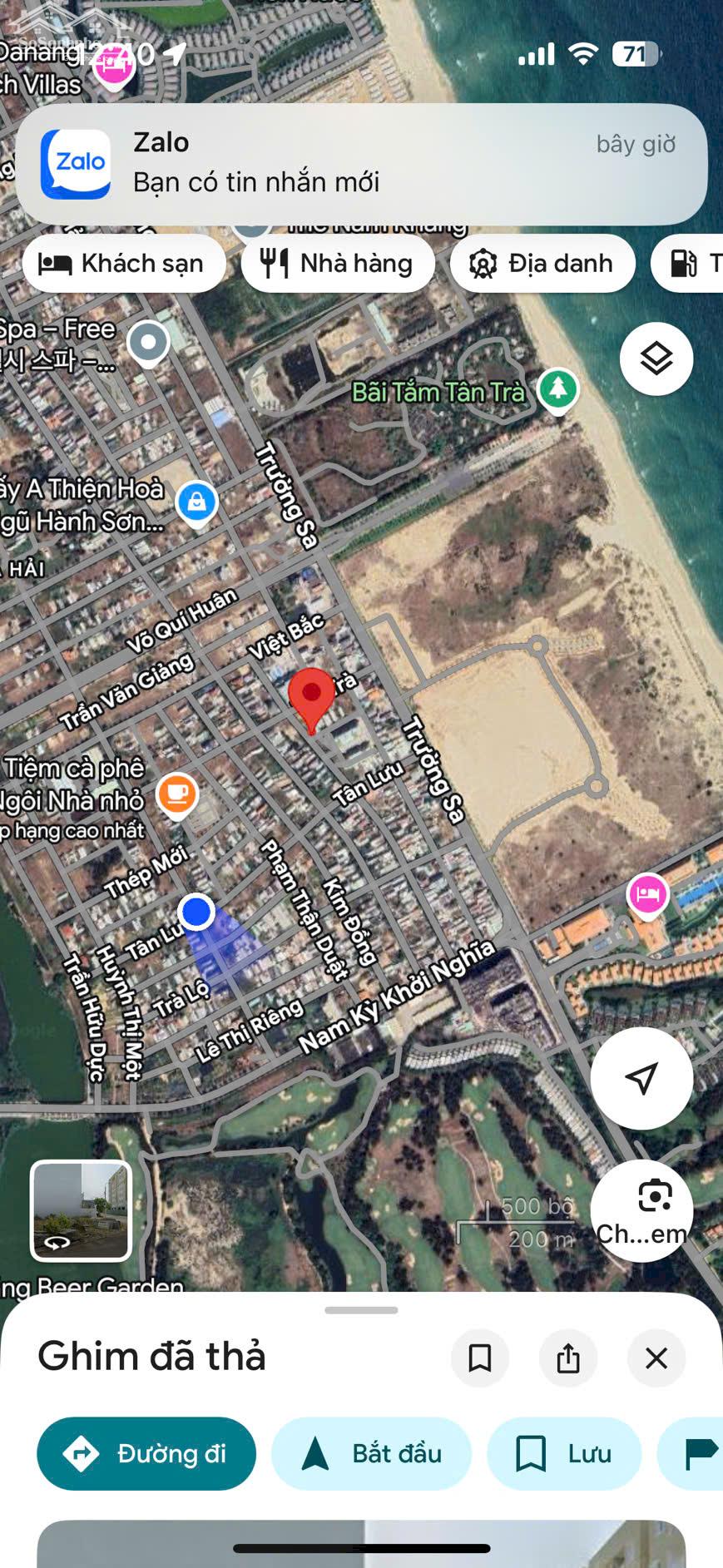Image resolution: width=723 pixels, height=1568 pixels.
Task: Open the Zalo new message notification
Action: coord(360,164)
